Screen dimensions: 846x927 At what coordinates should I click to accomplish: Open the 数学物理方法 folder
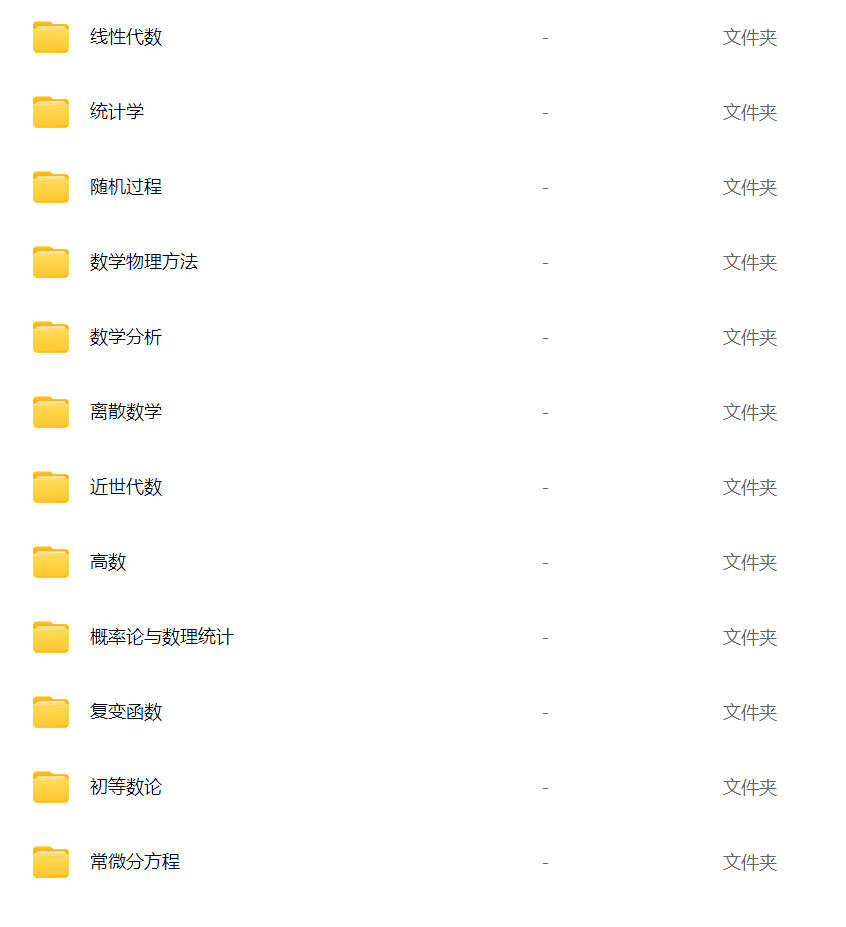(144, 262)
